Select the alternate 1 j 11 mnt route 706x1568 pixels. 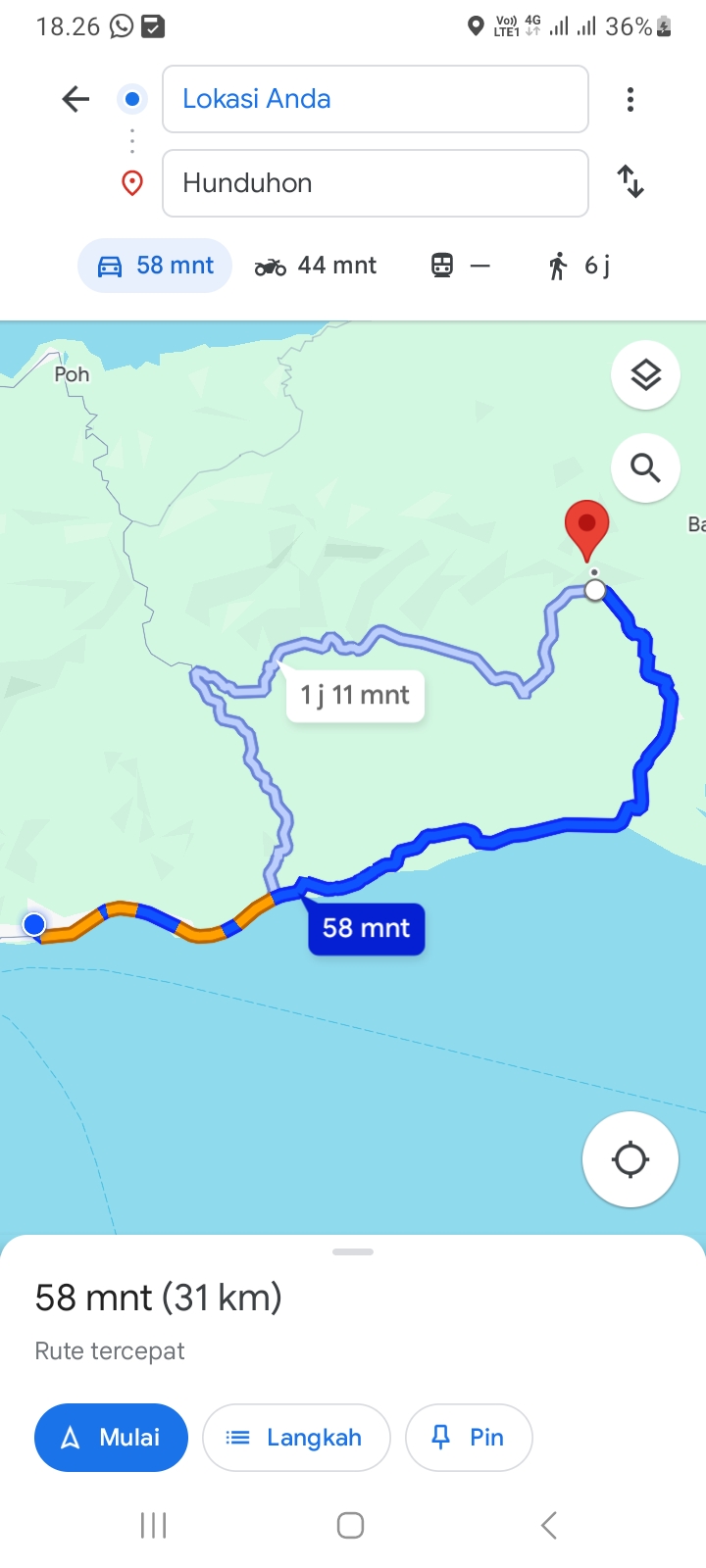tap(355, 696)
